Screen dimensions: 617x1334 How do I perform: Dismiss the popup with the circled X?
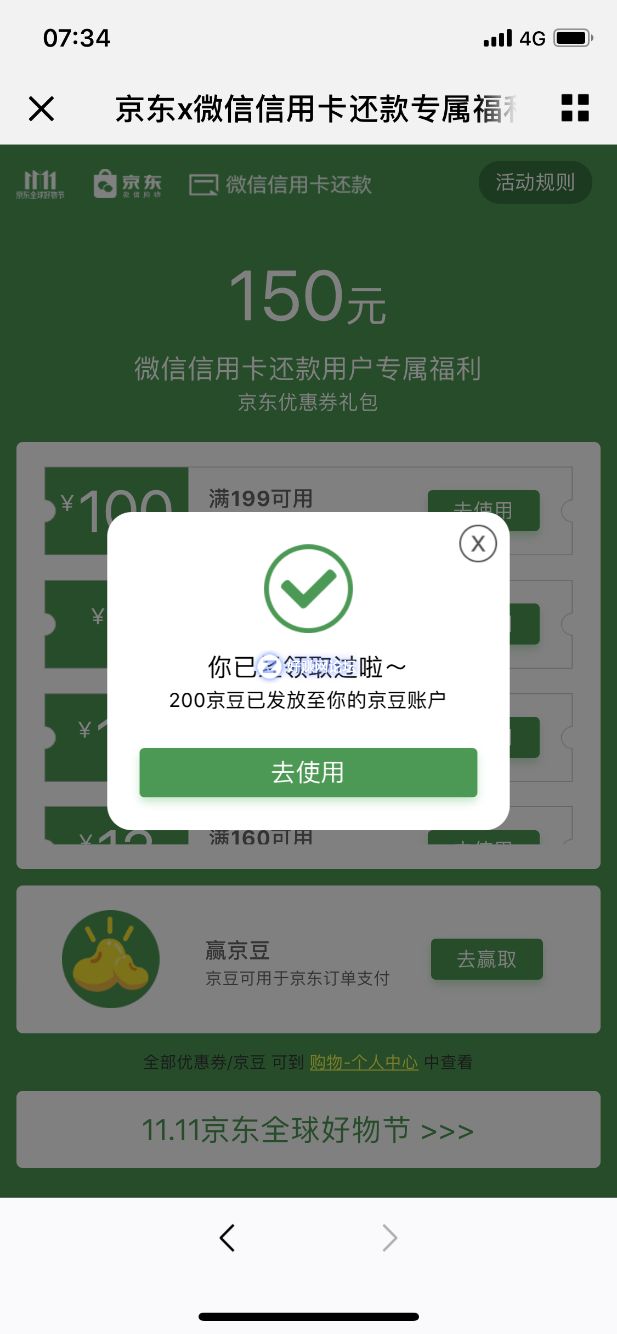coord(478,543)
